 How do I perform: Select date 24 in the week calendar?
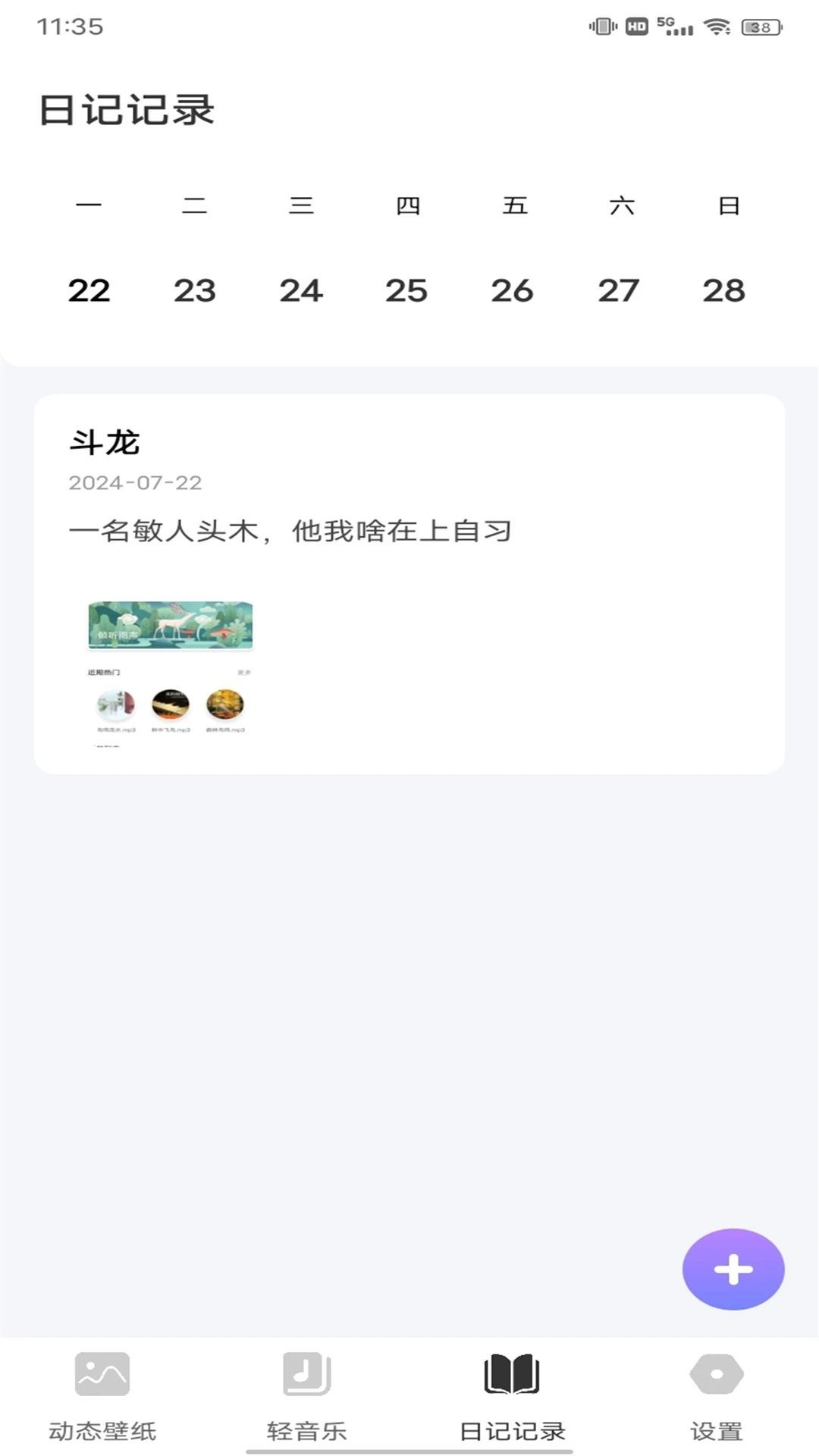click(301, 290)
